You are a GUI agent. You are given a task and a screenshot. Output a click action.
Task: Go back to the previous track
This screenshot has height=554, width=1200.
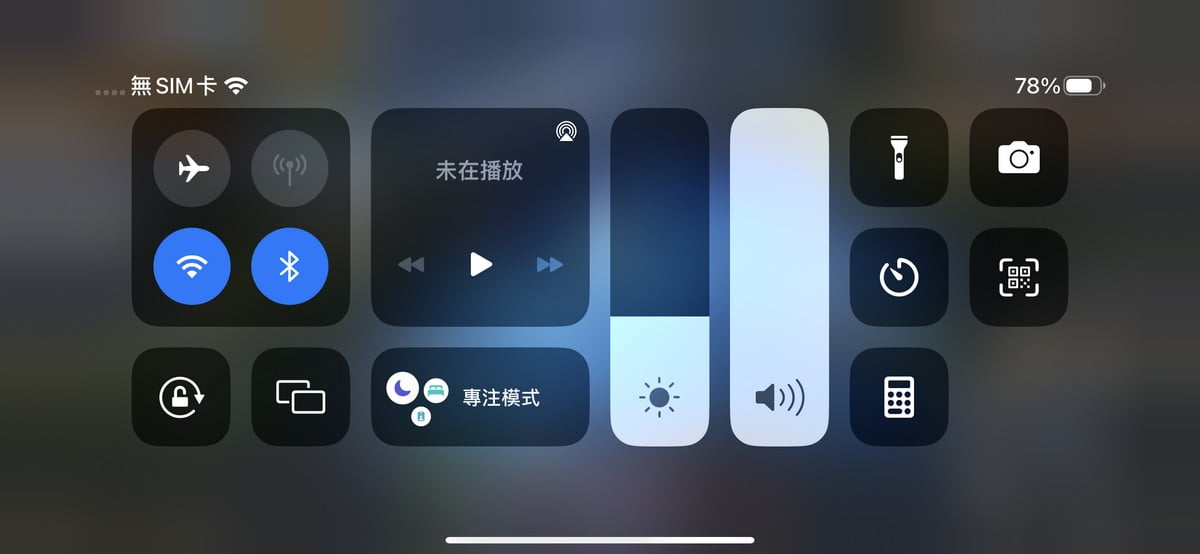tap(411, 265)
